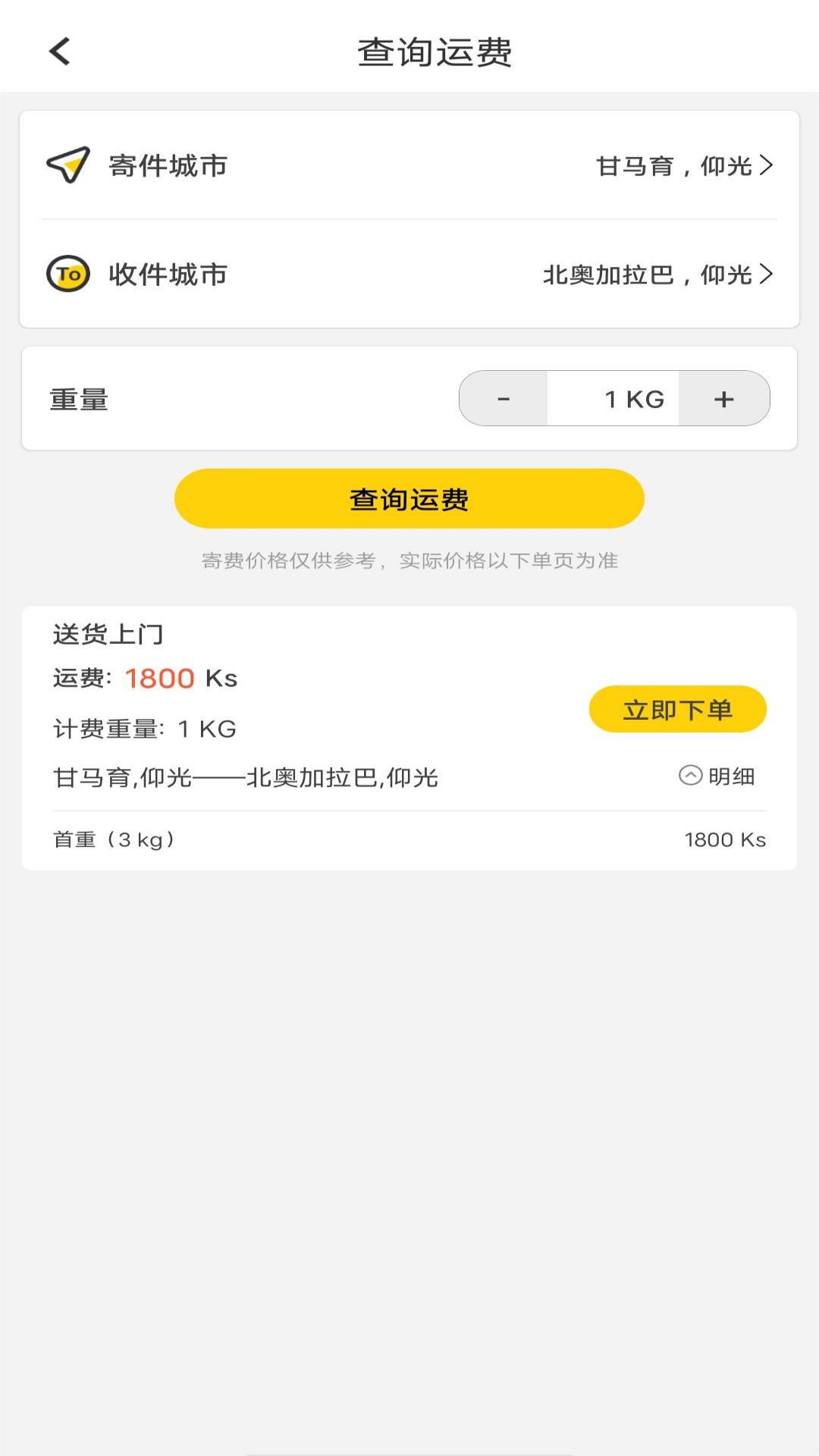Open the 收件城市 city selector
The height and width of the screenshot is (1456, 819).
click(x=409, y=275)
